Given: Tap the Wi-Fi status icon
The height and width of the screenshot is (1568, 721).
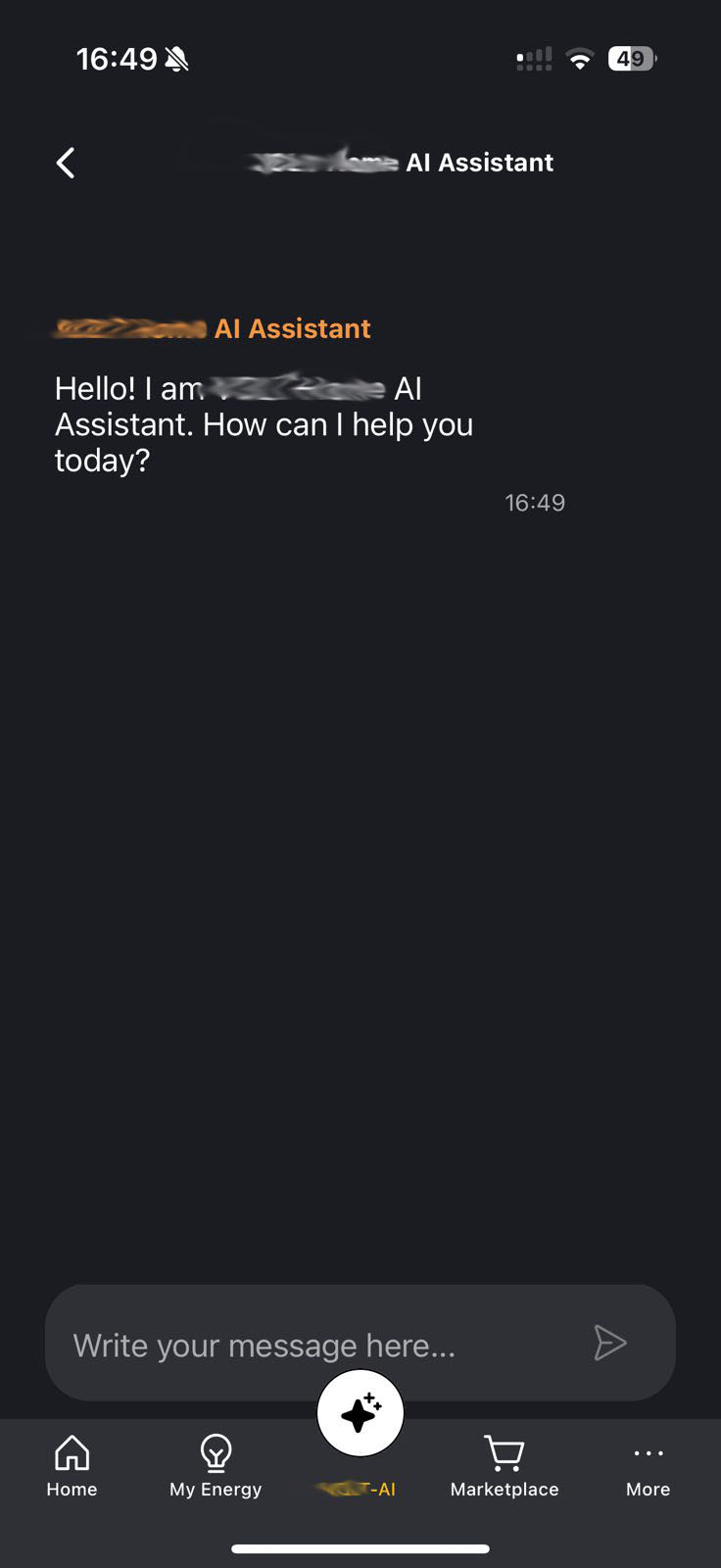Looking at the screenshot, I should 579,58.
